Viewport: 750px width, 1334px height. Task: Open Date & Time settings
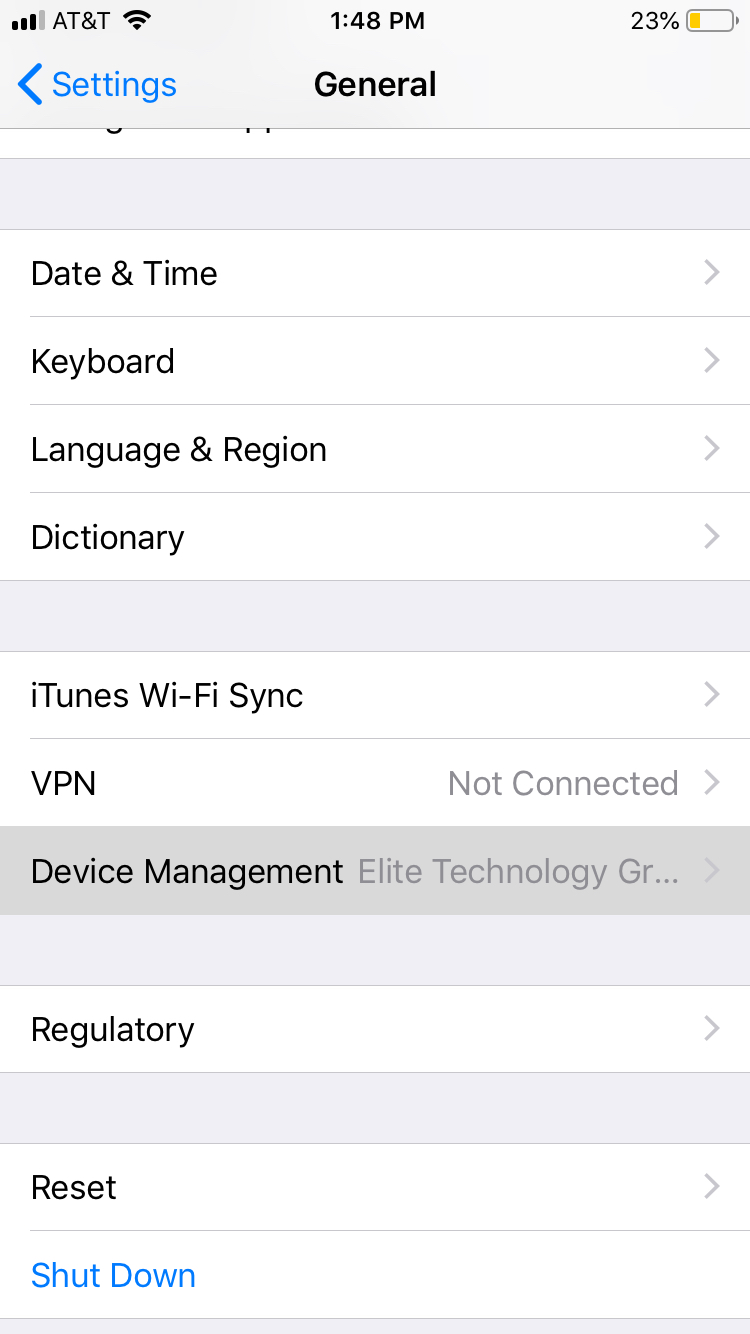click(x=375, y=273)
